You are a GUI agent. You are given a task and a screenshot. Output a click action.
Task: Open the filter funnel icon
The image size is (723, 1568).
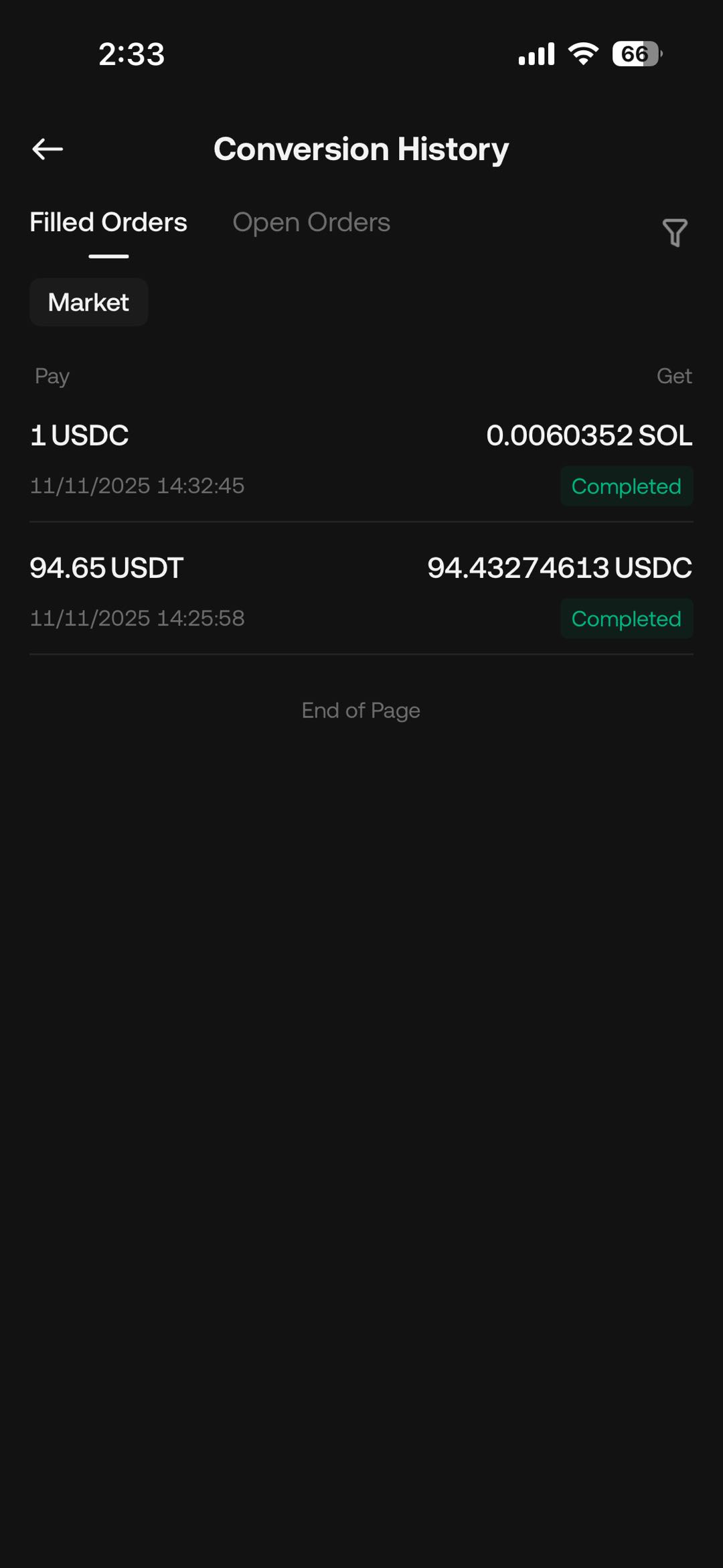[x=674, y=232]
